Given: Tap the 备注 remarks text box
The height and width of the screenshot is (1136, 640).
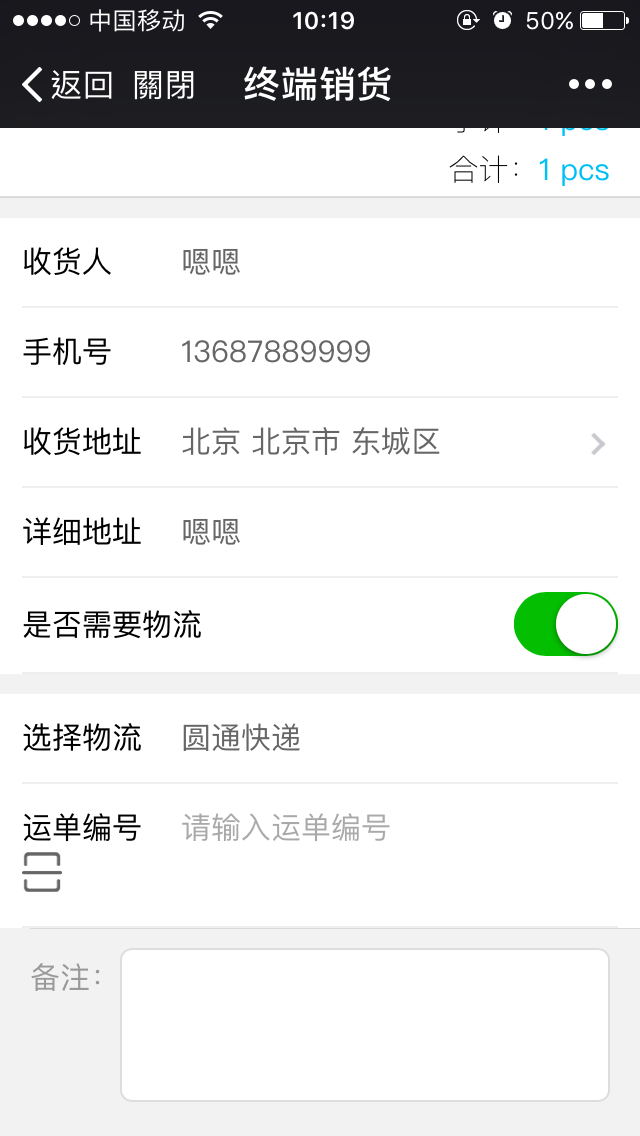Looking at the screenshot, I should (364, 1024).
